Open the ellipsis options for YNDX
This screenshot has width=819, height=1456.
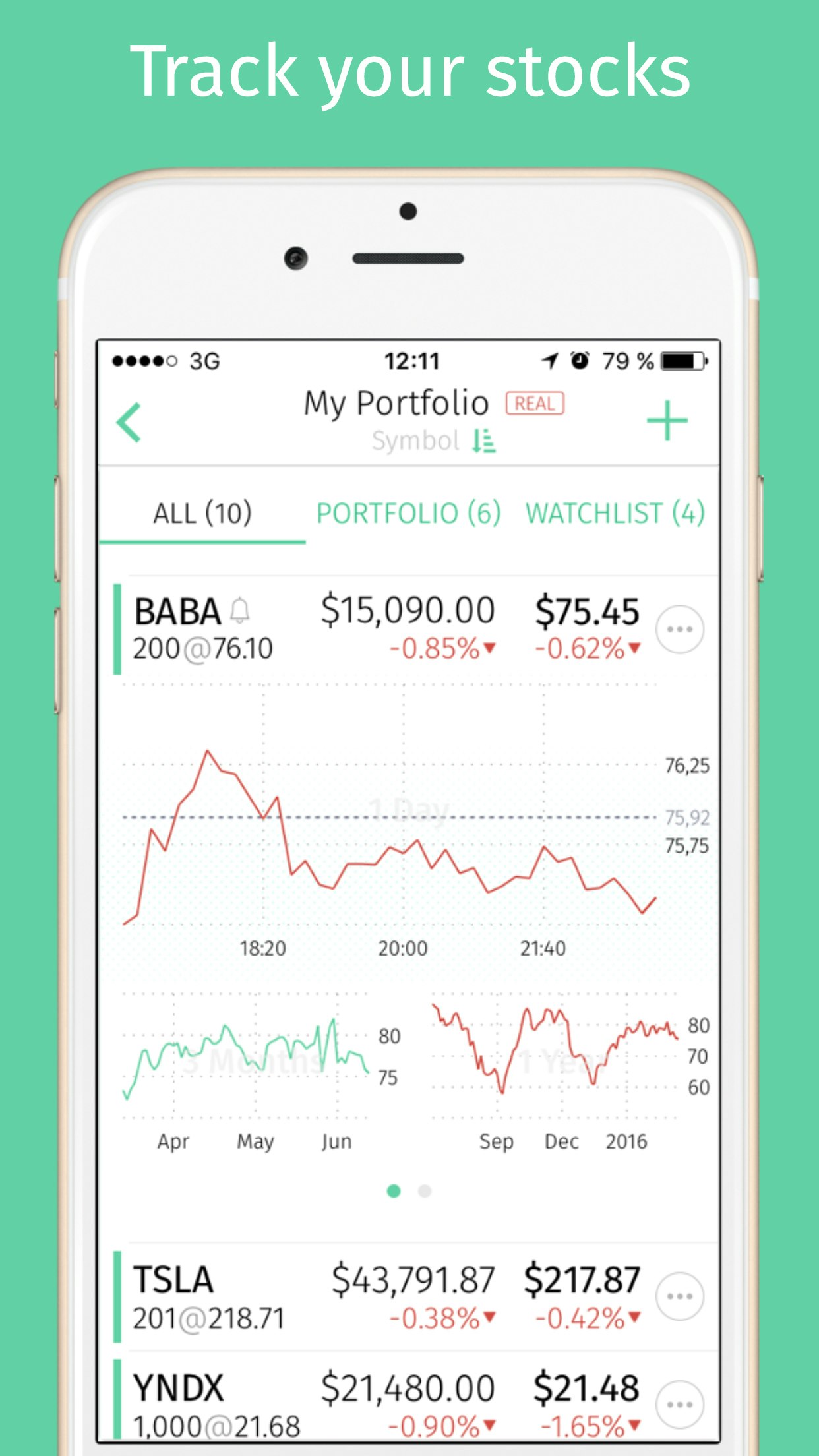pos(681,1405)
